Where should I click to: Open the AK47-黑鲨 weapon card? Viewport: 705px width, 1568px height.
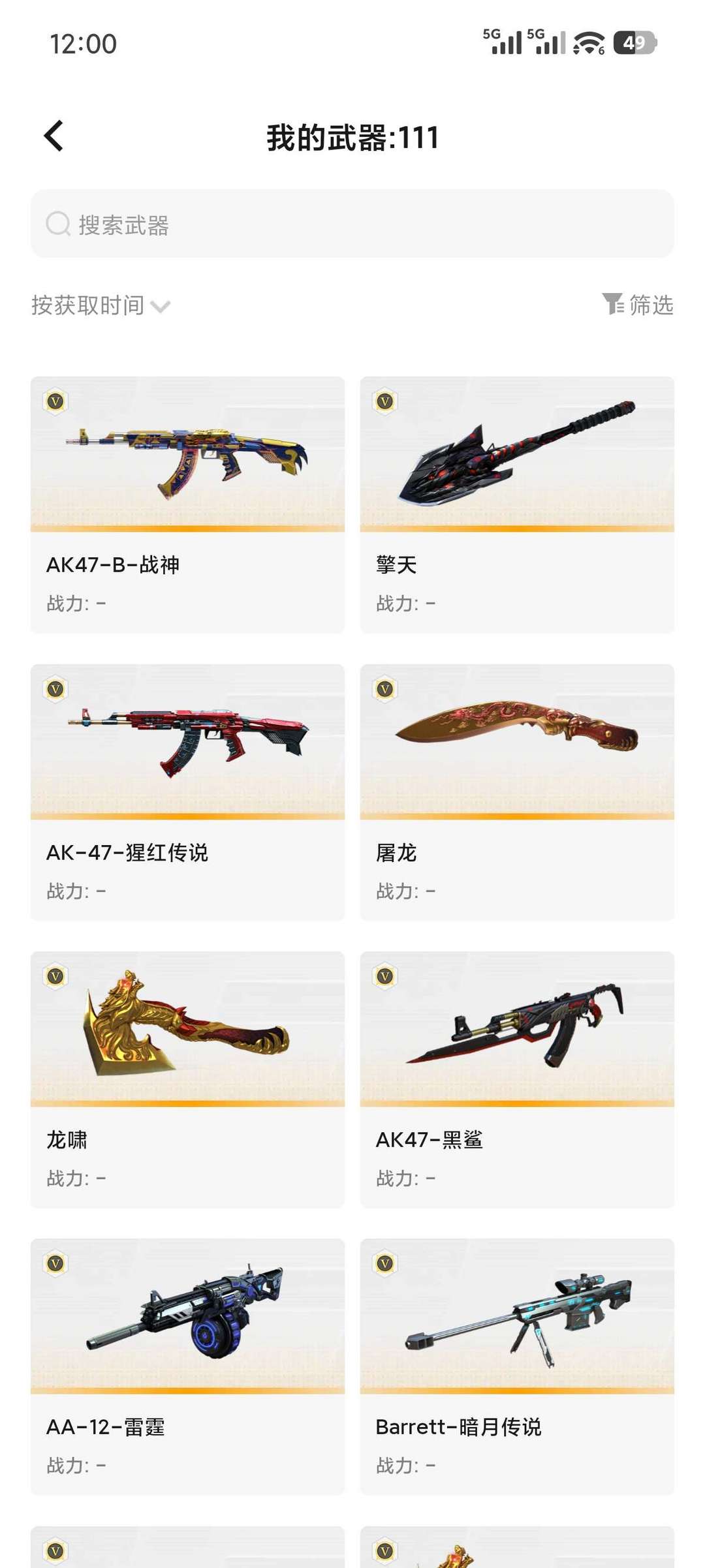tap(517, 1079)
